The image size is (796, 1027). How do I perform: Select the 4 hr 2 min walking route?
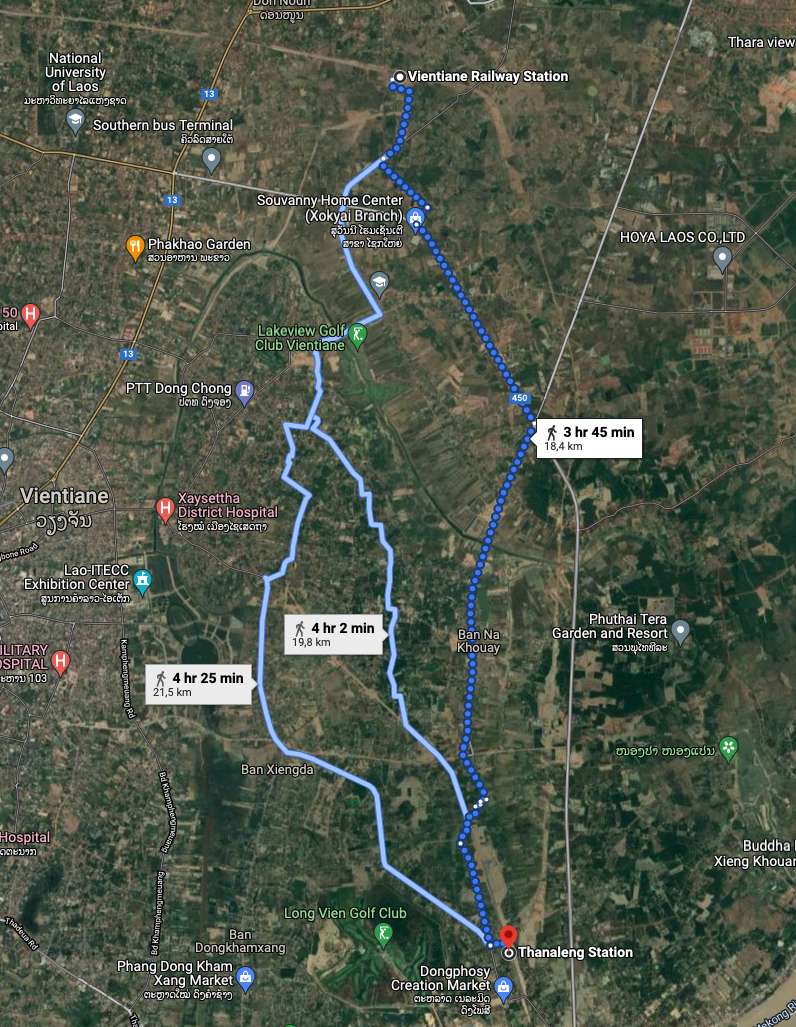(x=334, y=634)
